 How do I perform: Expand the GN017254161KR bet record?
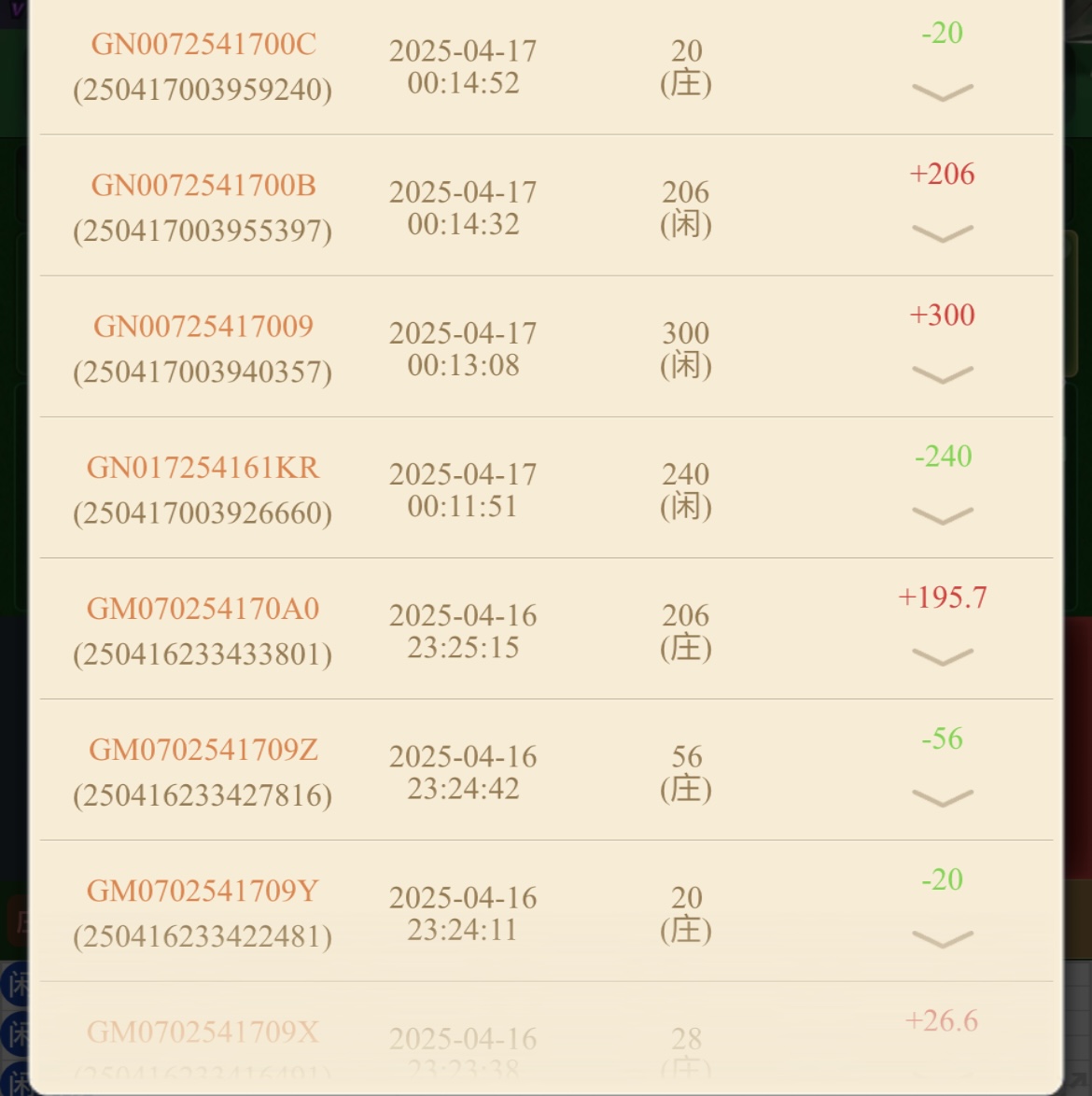[x=942, y=515]
